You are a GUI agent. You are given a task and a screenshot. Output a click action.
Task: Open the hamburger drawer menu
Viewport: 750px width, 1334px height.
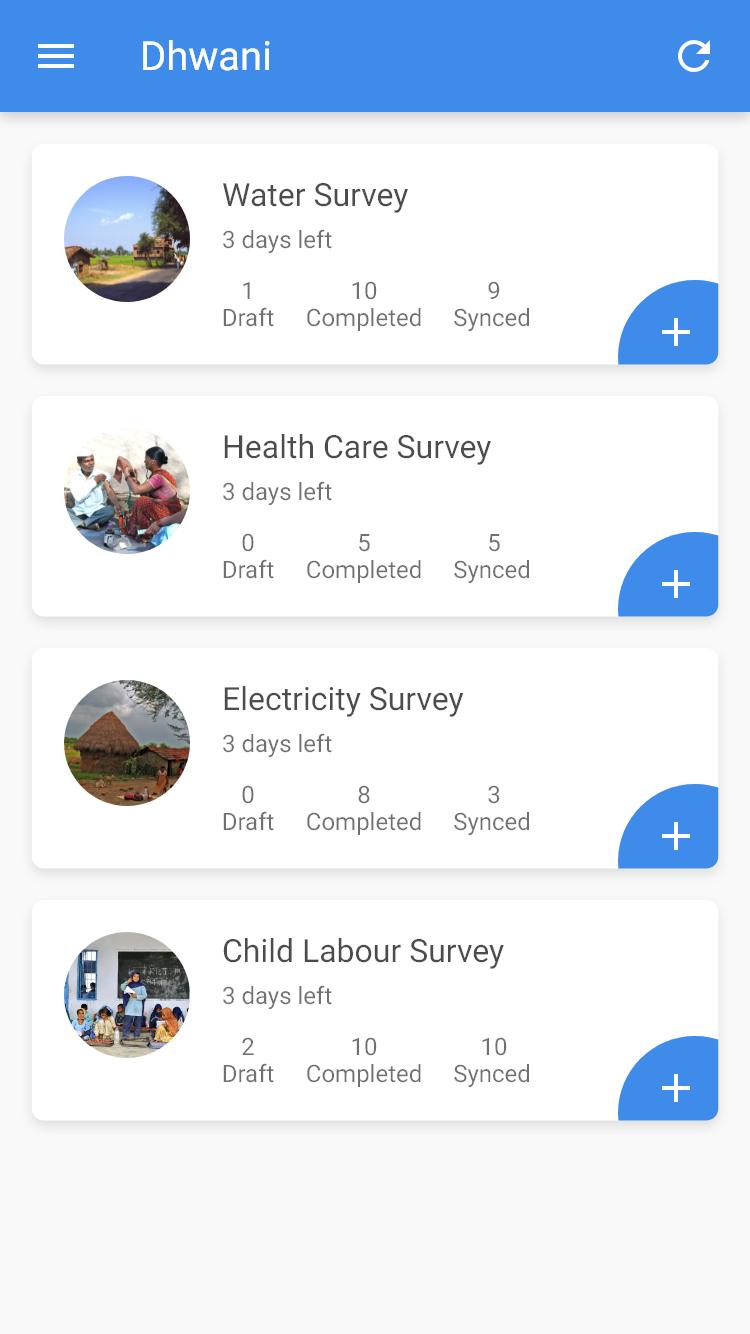56,57
